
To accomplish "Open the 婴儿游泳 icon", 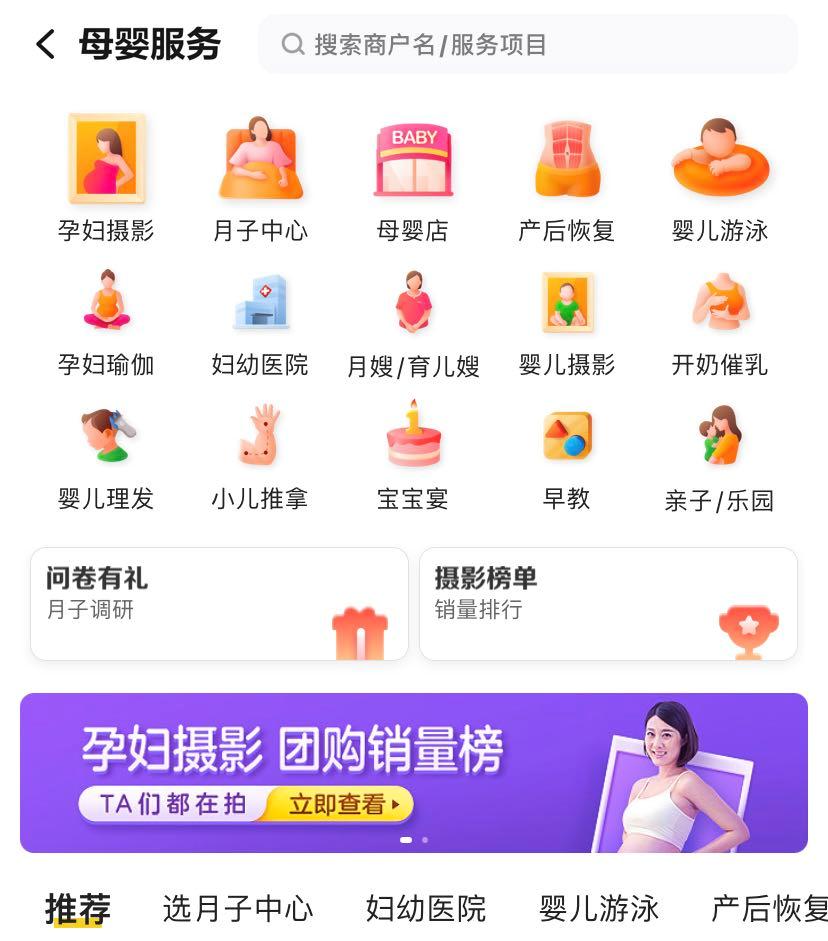I will (x=722, y=160).
